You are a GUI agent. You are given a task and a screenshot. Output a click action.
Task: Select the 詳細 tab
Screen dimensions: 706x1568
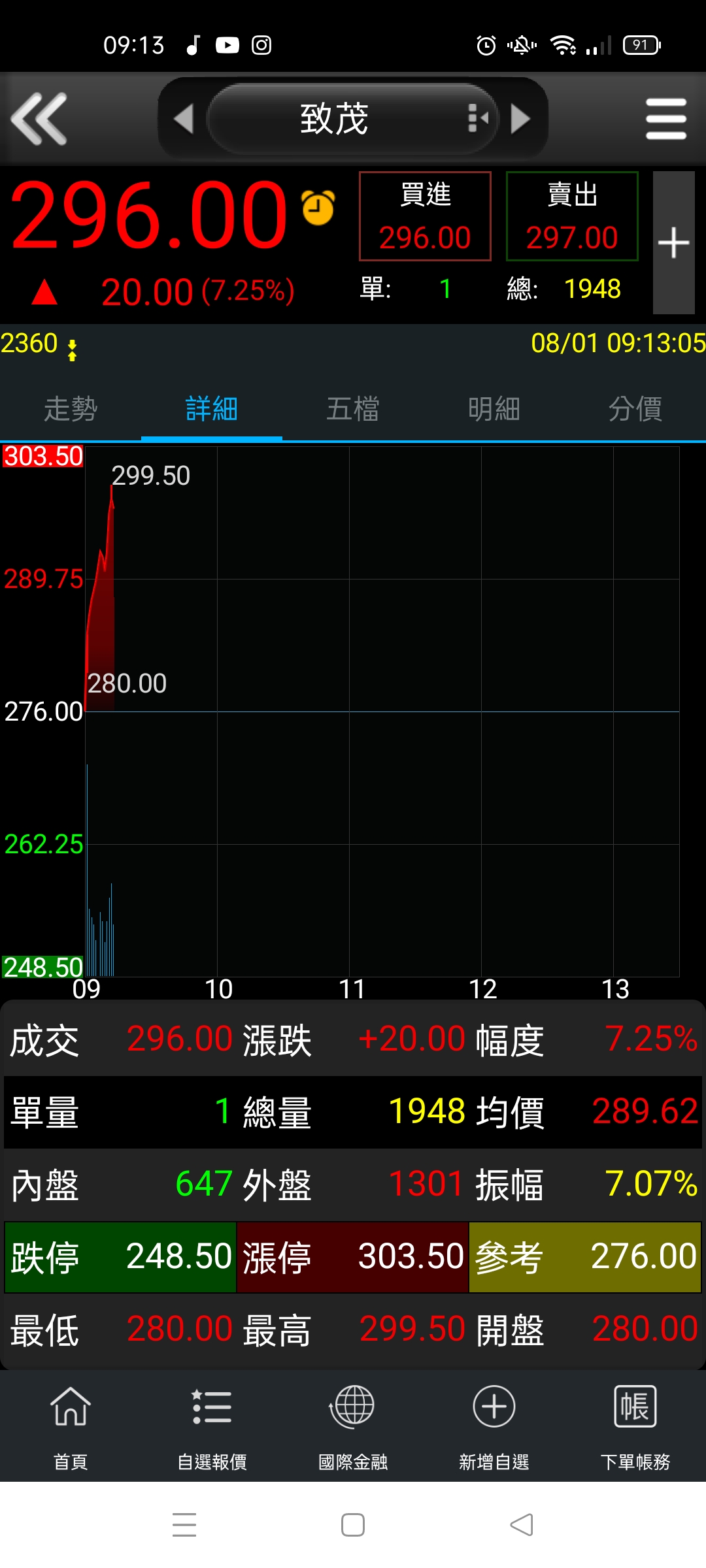coord(212,410)
